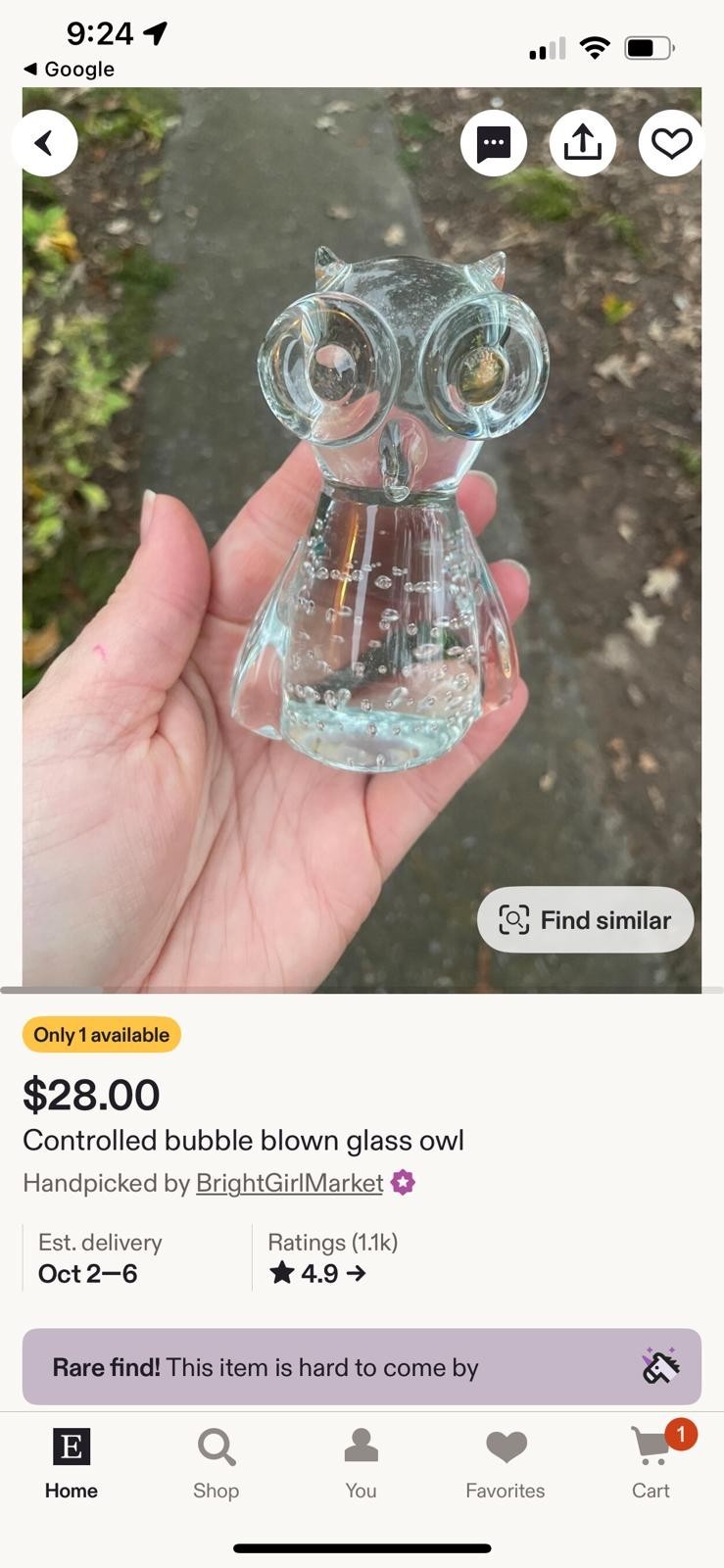Return to Google via back link

[x=69, y=69]
